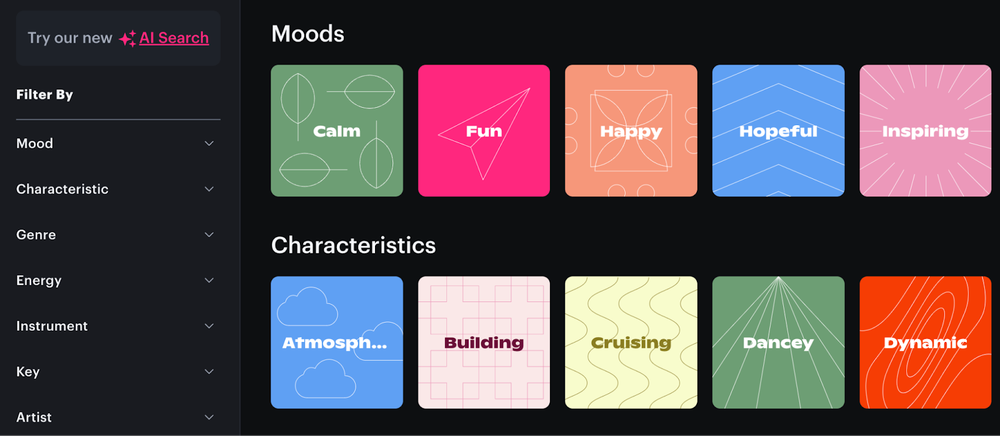Expand the Characteristic filter
Image resolution: width=1000 pixels, height=436 pixels.
118,189
